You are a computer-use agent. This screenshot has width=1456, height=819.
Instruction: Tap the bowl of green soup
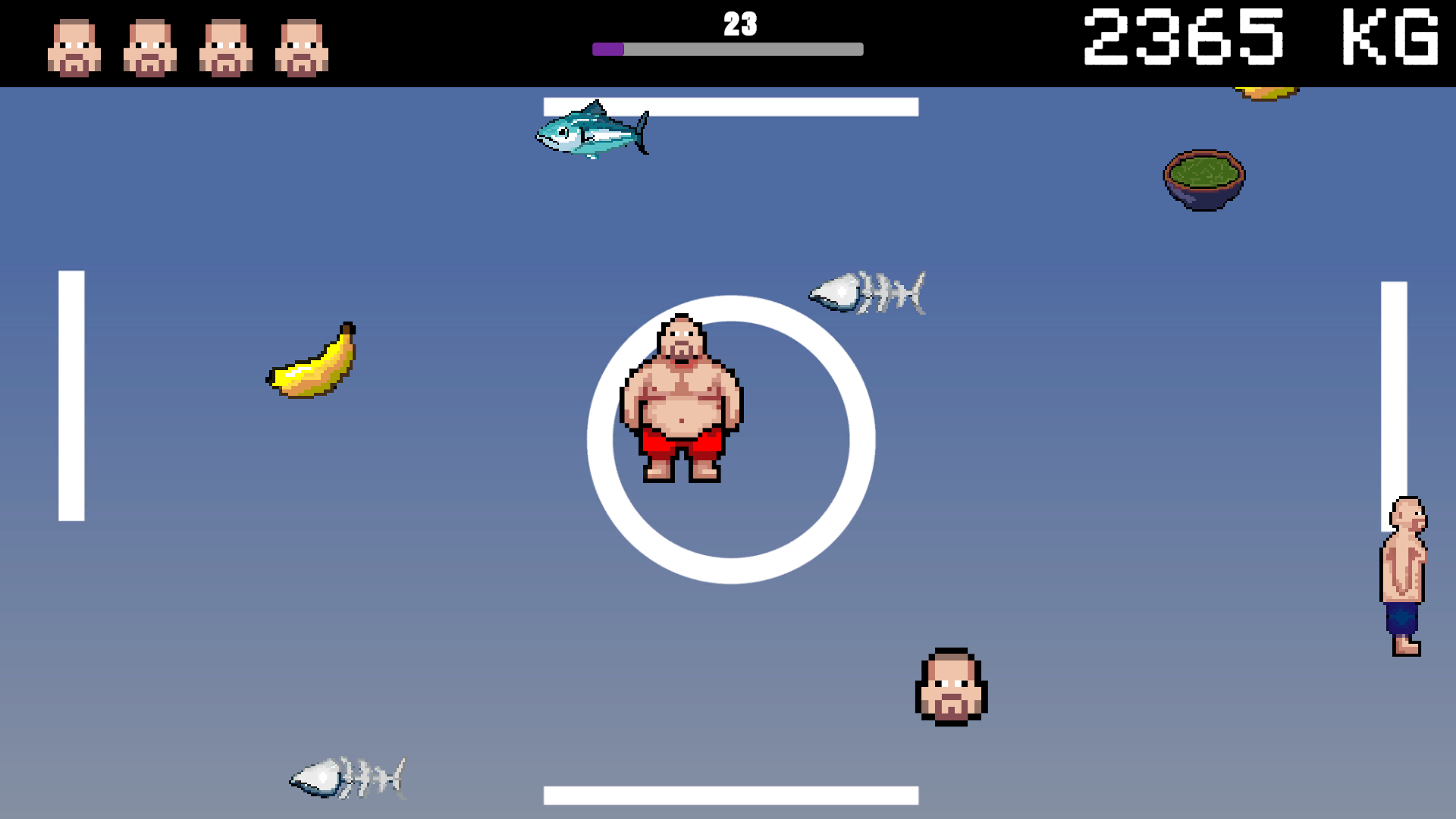[x=1204, y=179]
